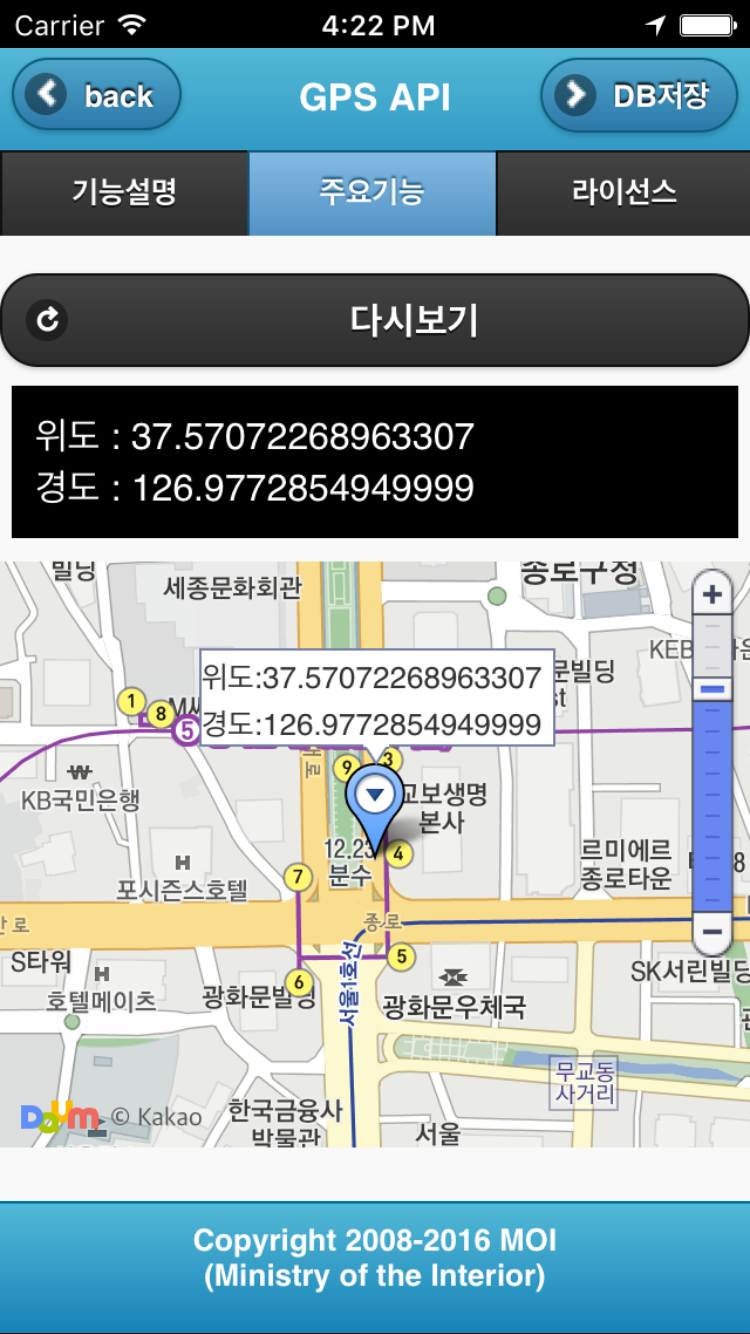Switch to the 기능설명 tab
The width and height of the screenshot is (750, 1334).
coord(124,192)
